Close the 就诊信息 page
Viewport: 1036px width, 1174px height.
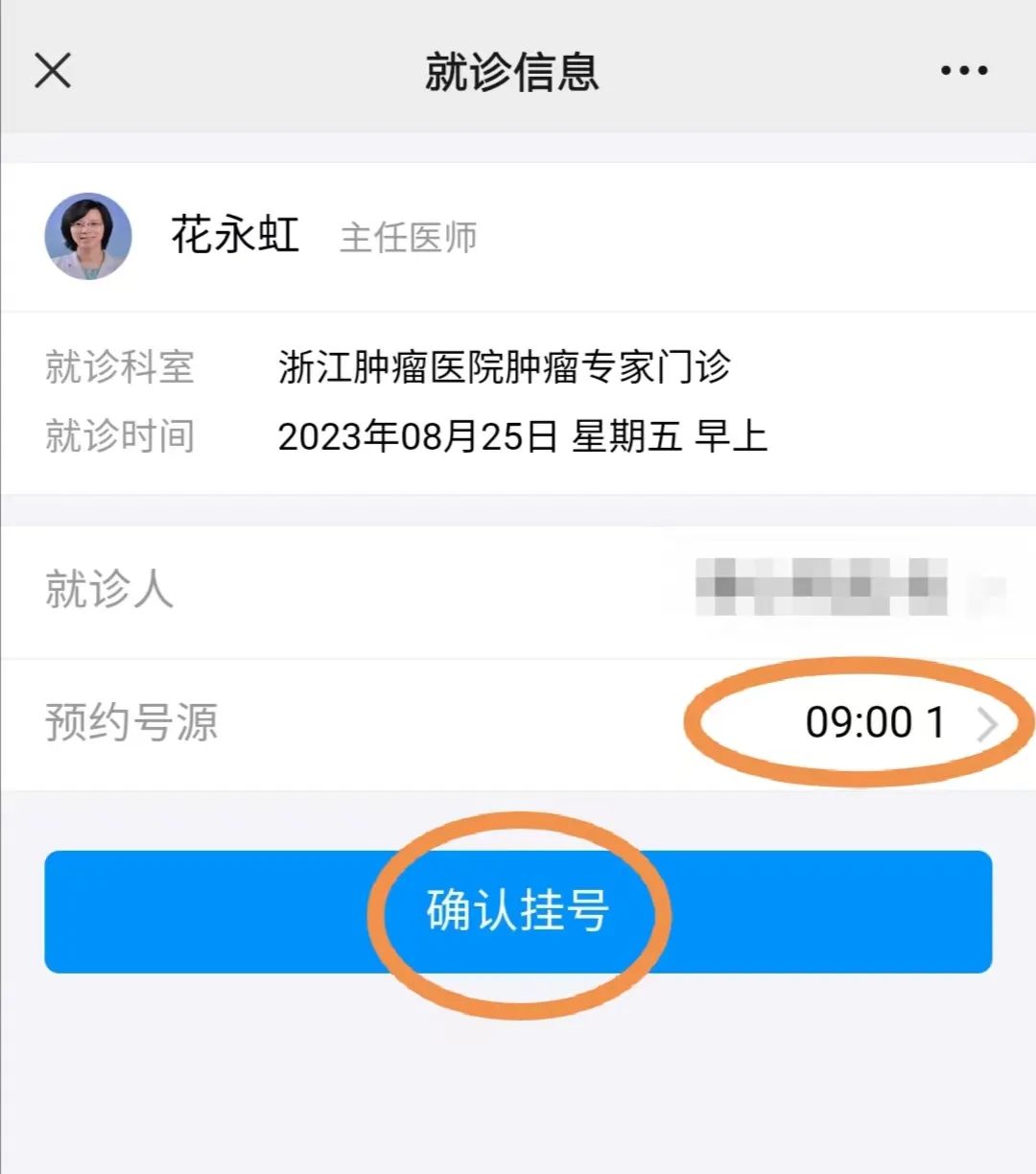(x=53, y=71)
